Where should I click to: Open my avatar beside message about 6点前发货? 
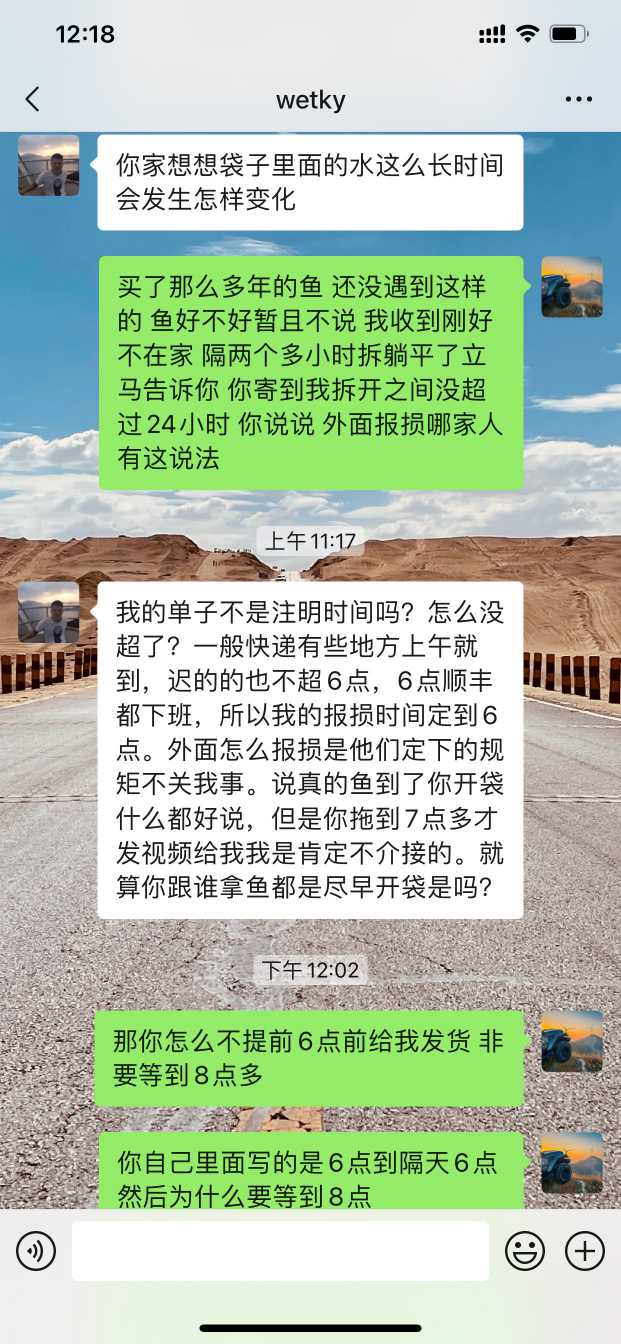pos(572,1042)
